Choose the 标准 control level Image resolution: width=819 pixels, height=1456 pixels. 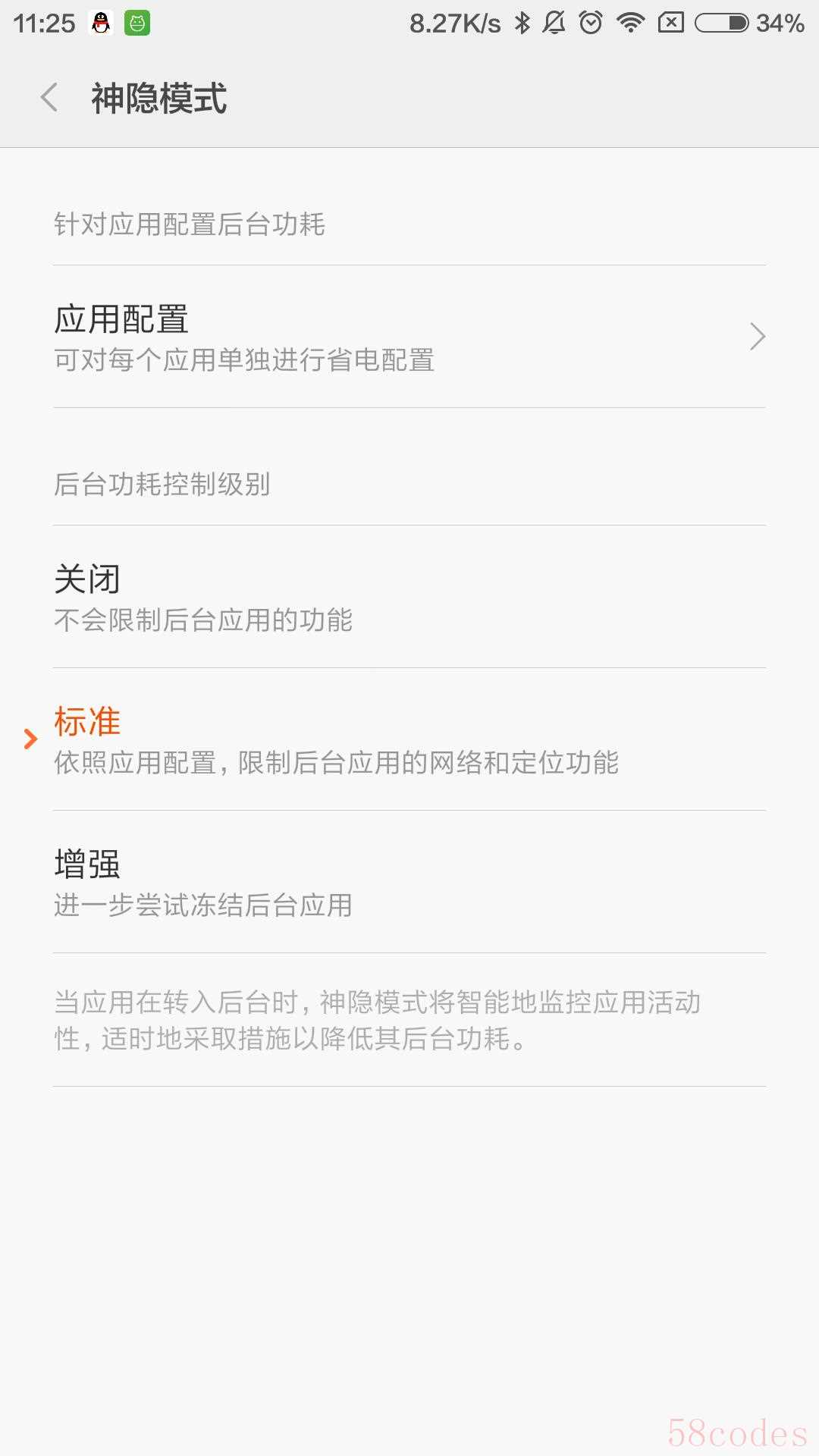[x=409, y=739]
